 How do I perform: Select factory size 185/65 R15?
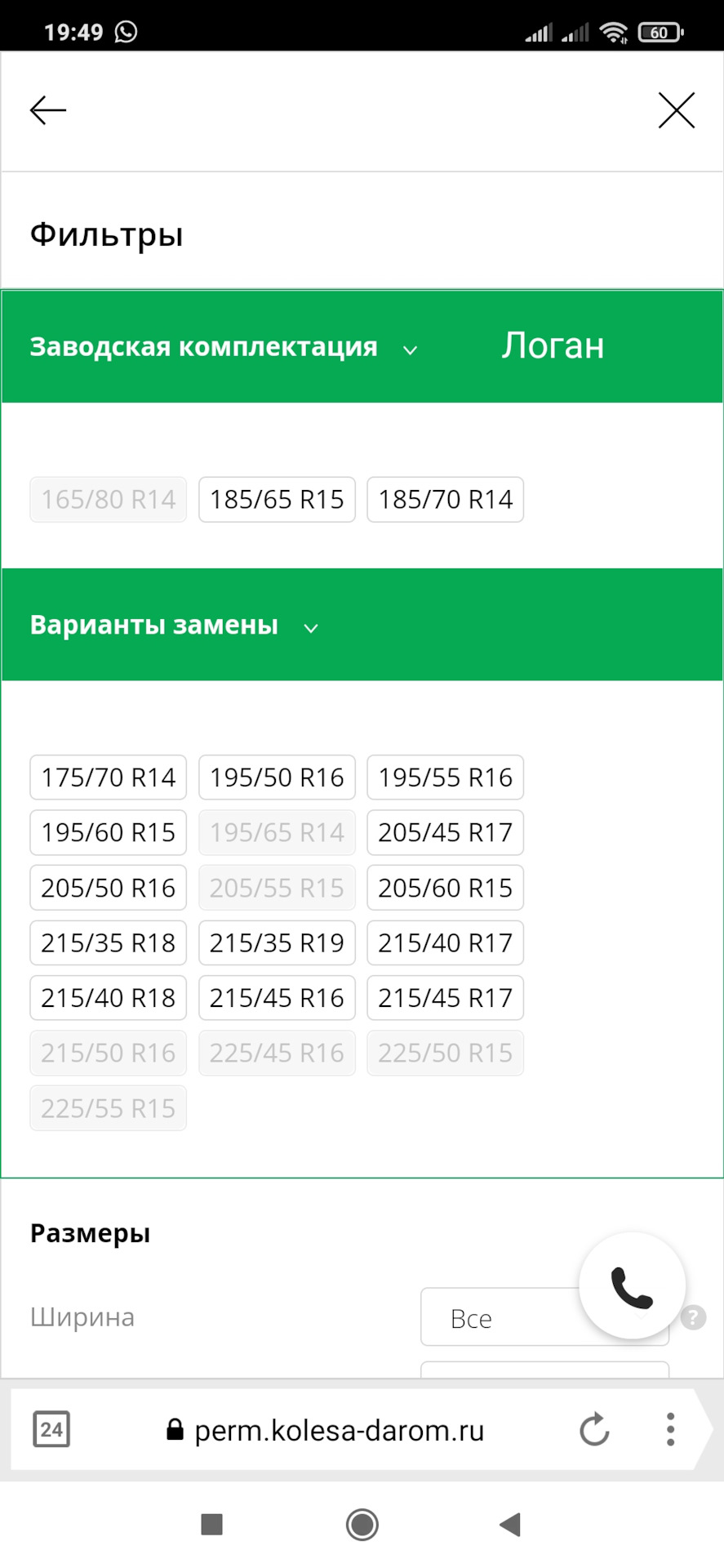(x=277, y=499)
